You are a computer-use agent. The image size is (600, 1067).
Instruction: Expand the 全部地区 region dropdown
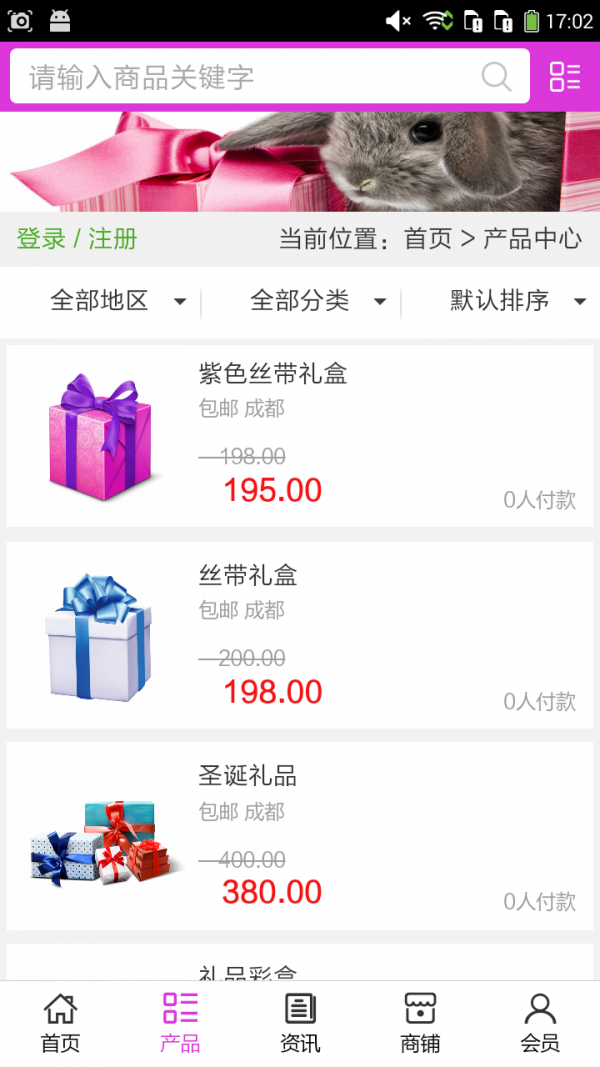point(117,301)
